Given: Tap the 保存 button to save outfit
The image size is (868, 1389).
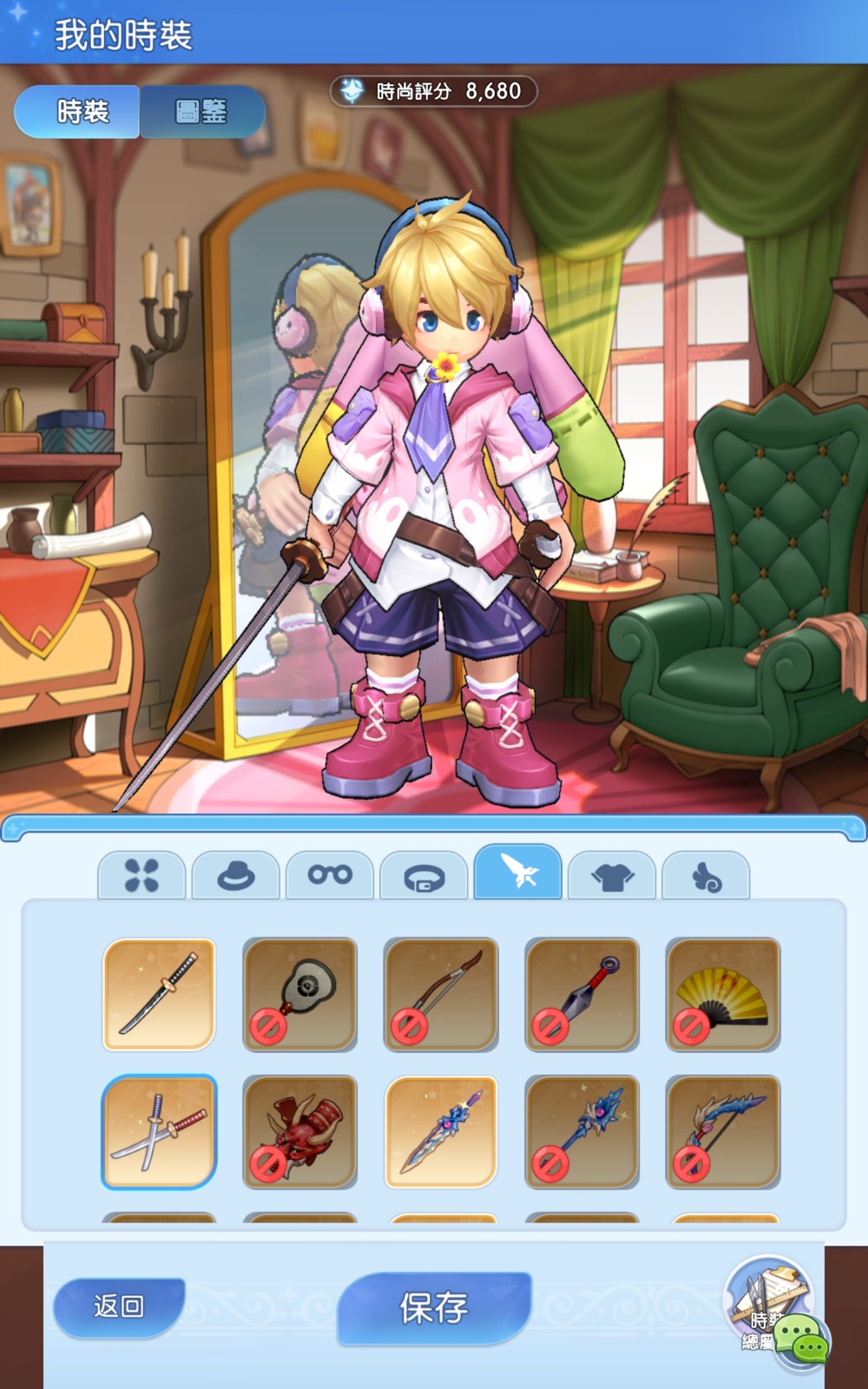Looking at the screenshot, I should click(x=434, y=1307).
